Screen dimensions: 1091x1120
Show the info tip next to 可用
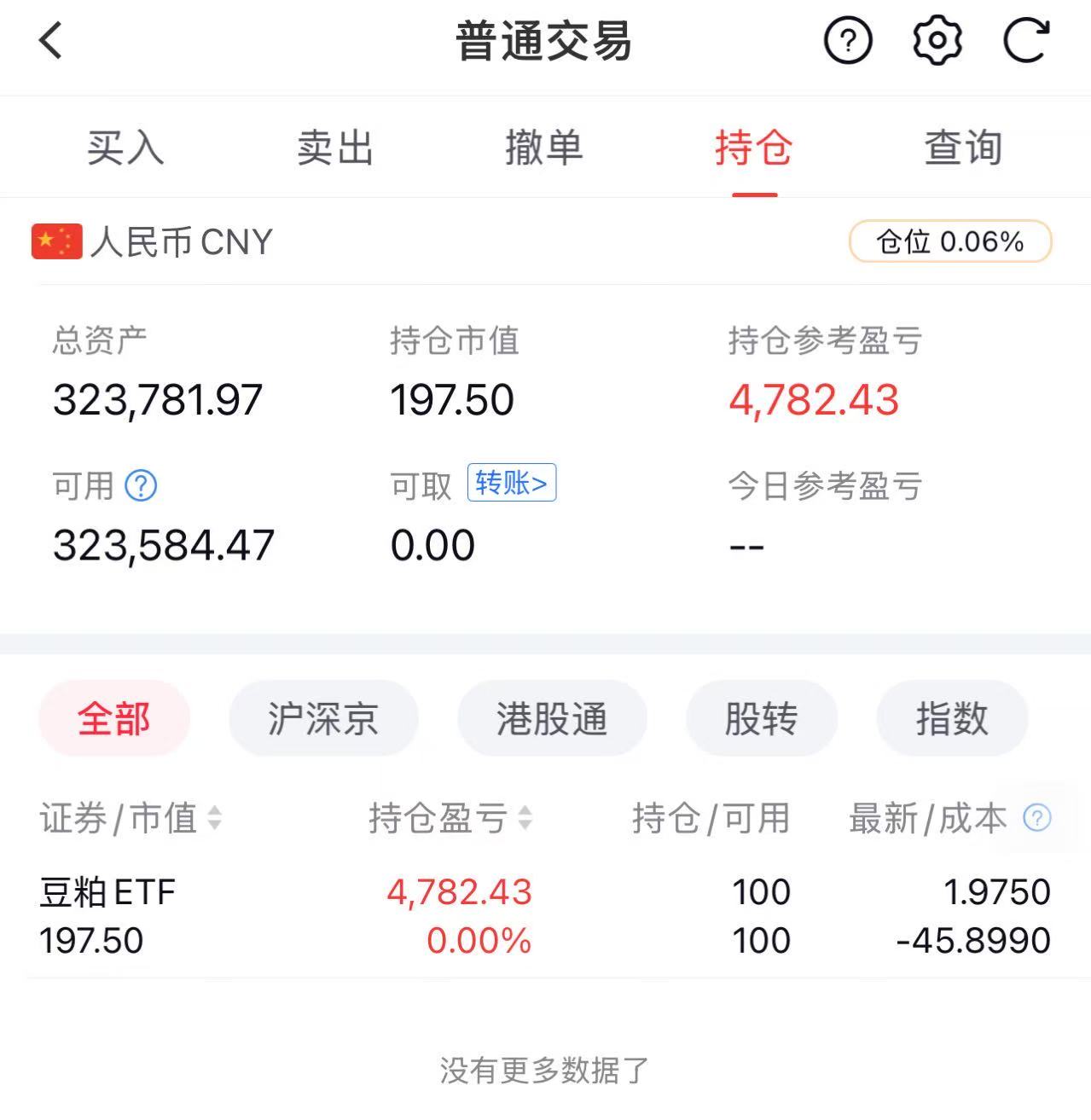point(141,486)
